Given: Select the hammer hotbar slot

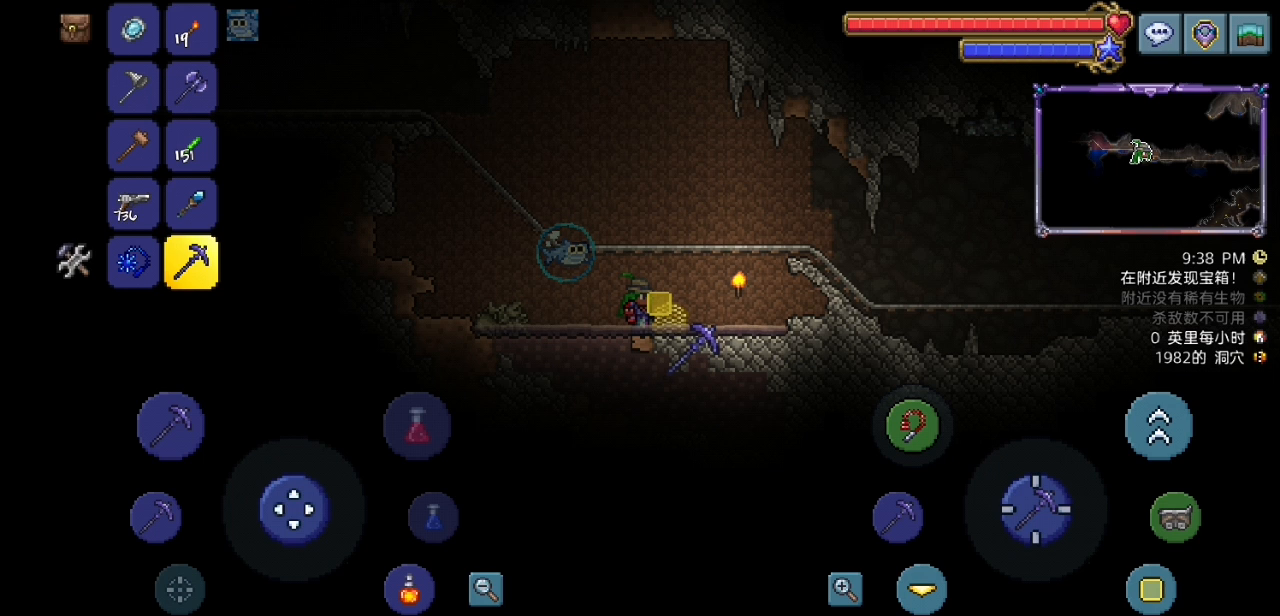Looking at the screenshot, I should (x=133, y=146).
